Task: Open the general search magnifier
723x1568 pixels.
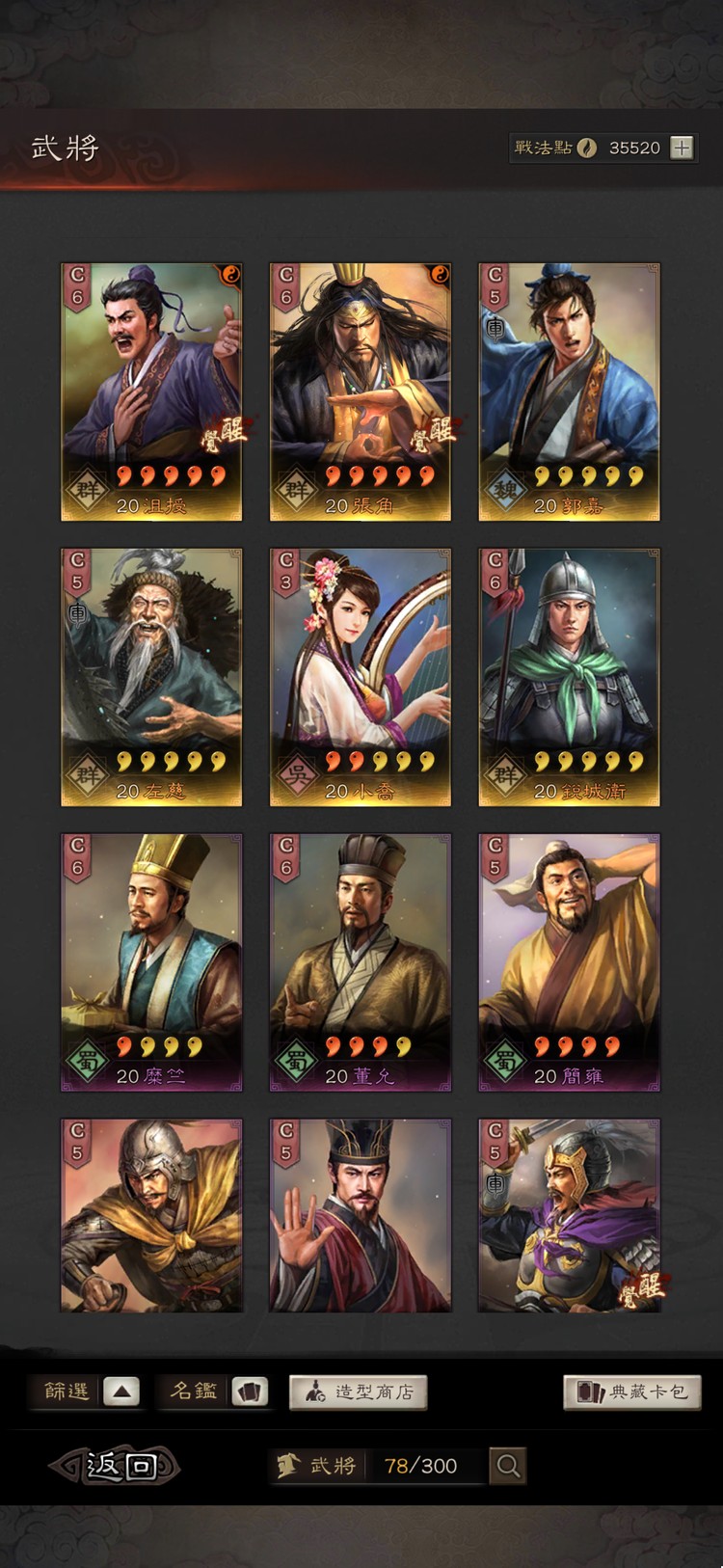Action: coord(508,1466)
